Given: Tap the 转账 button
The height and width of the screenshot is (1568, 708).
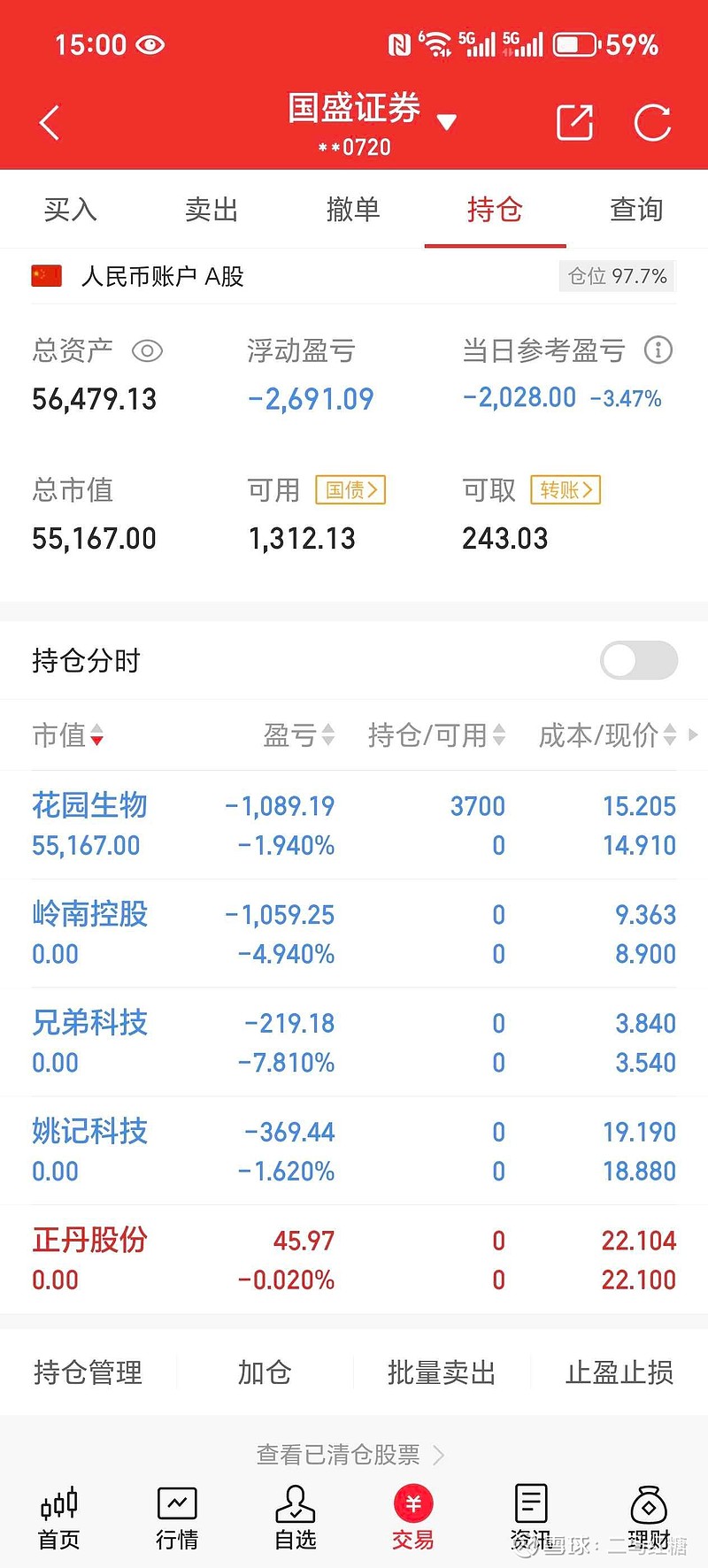Looking at the screenshot, I should [566, 489].
